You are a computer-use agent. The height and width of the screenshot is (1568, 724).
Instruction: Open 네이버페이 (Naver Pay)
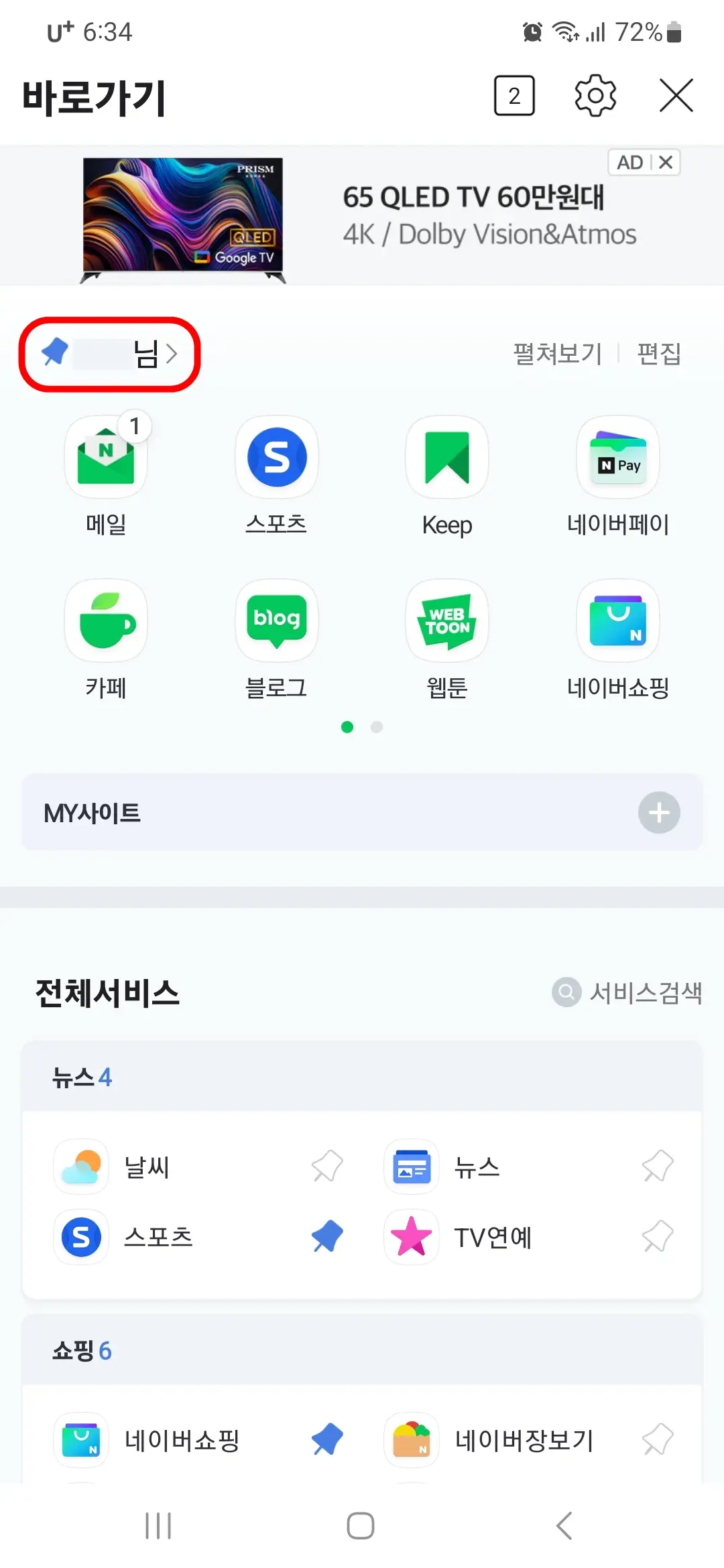click(x=617, y=458)
